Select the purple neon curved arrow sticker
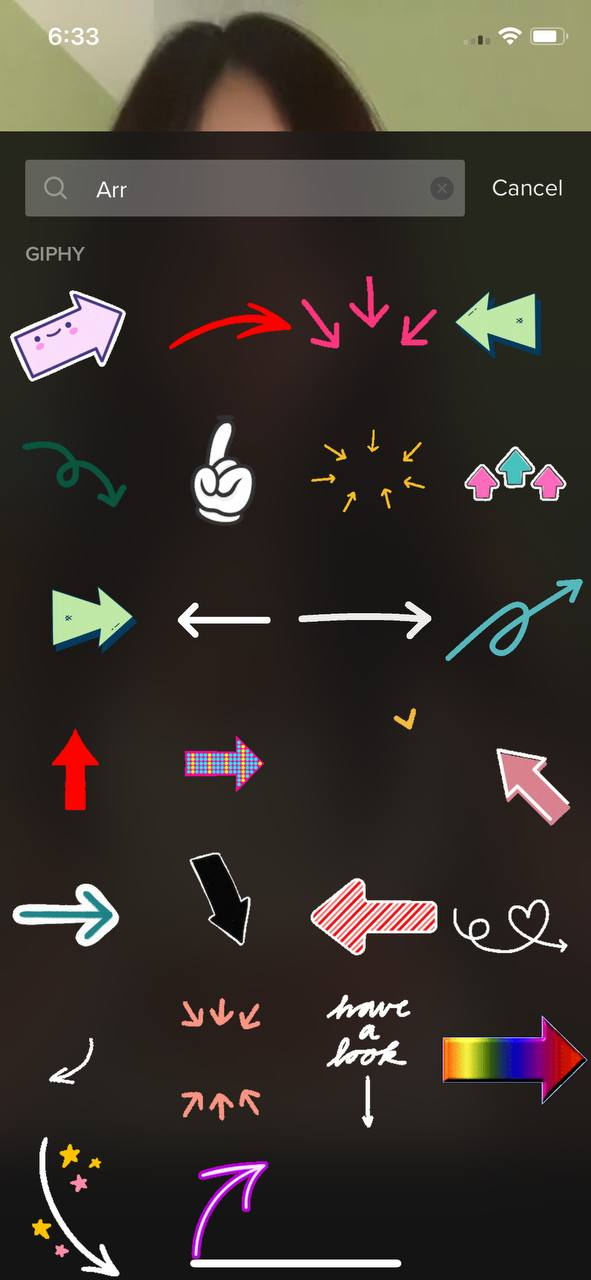 click(x=230, y=1208)
